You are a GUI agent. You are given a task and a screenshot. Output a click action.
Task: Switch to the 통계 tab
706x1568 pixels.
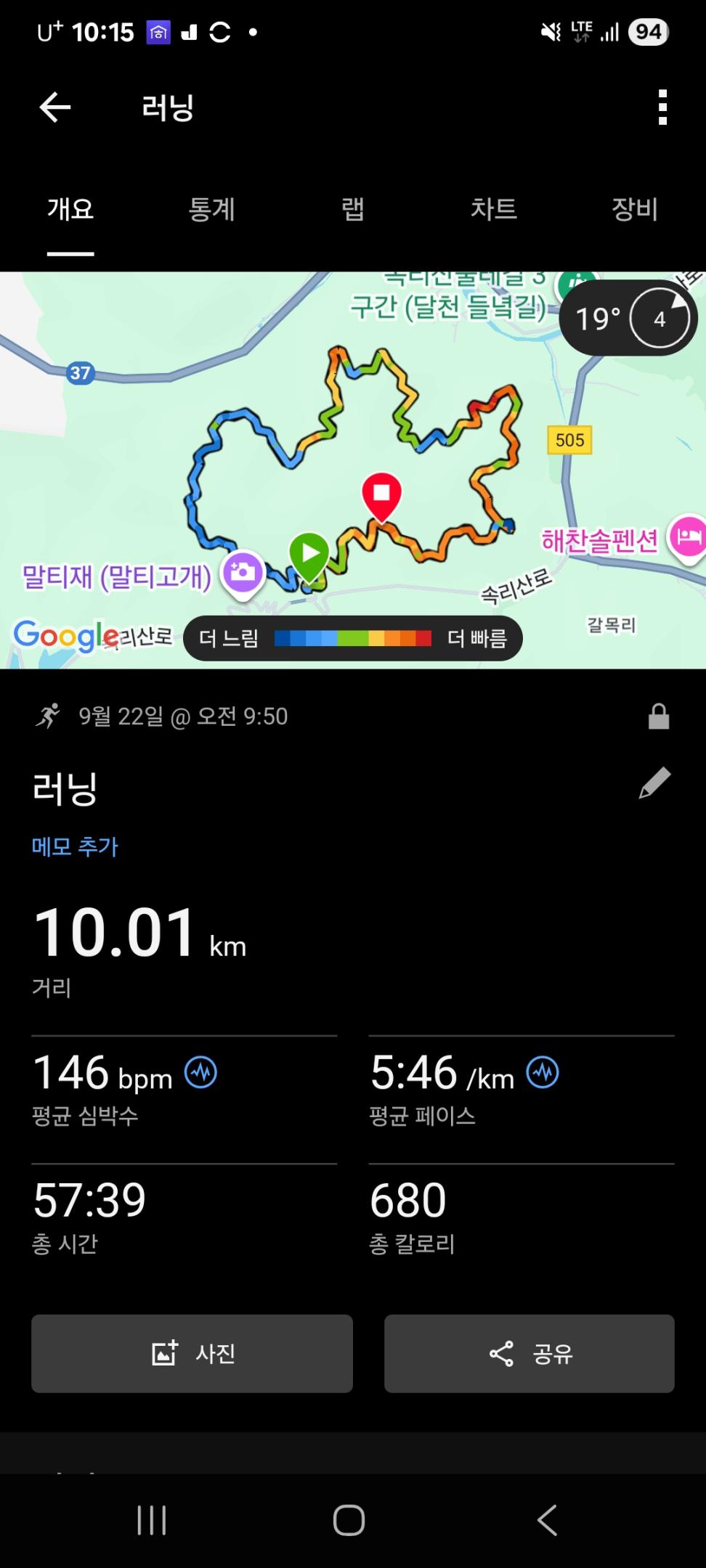click(x=211, y=210)
